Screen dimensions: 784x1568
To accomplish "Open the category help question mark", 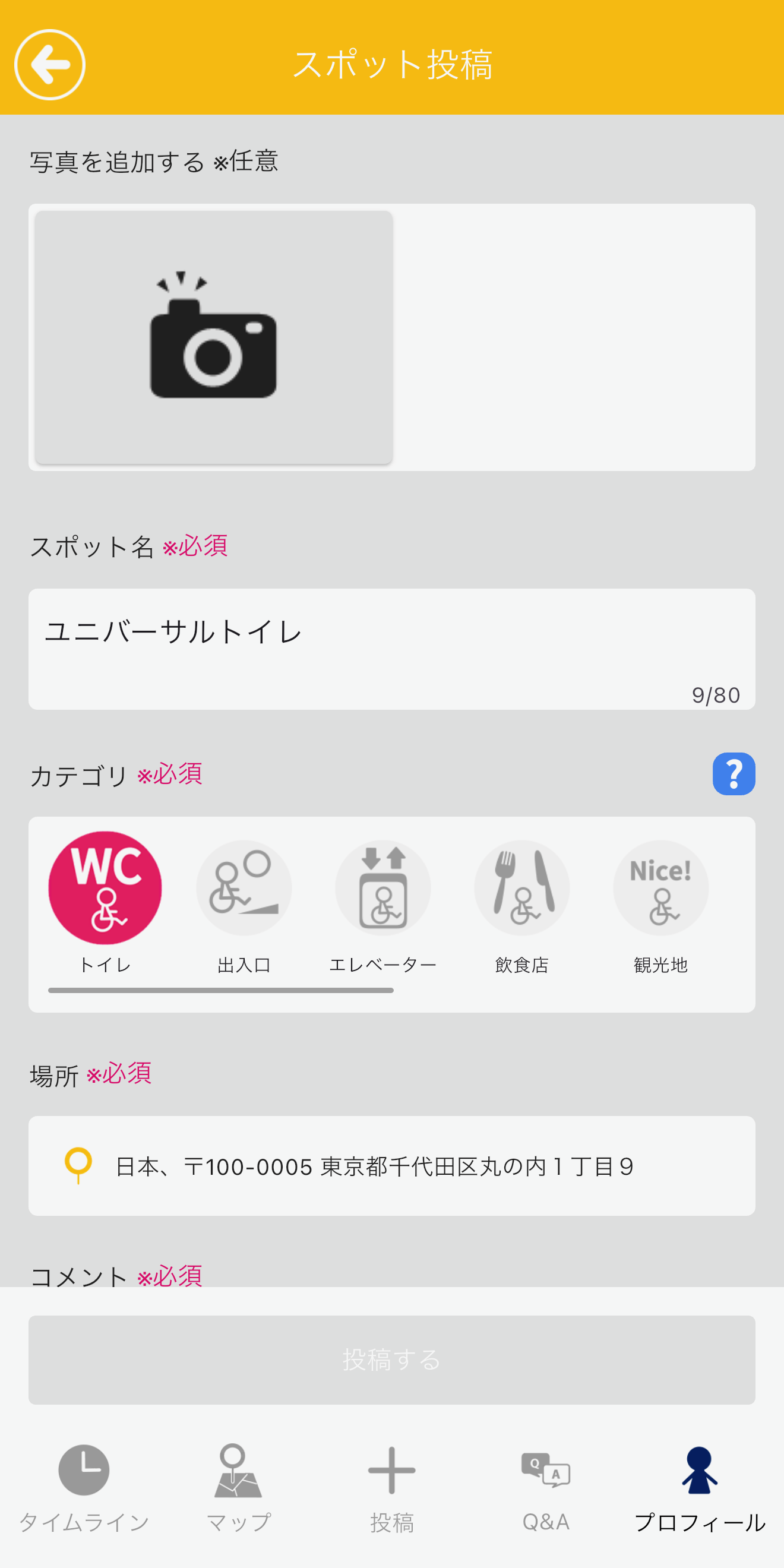I will pos(734,774).
